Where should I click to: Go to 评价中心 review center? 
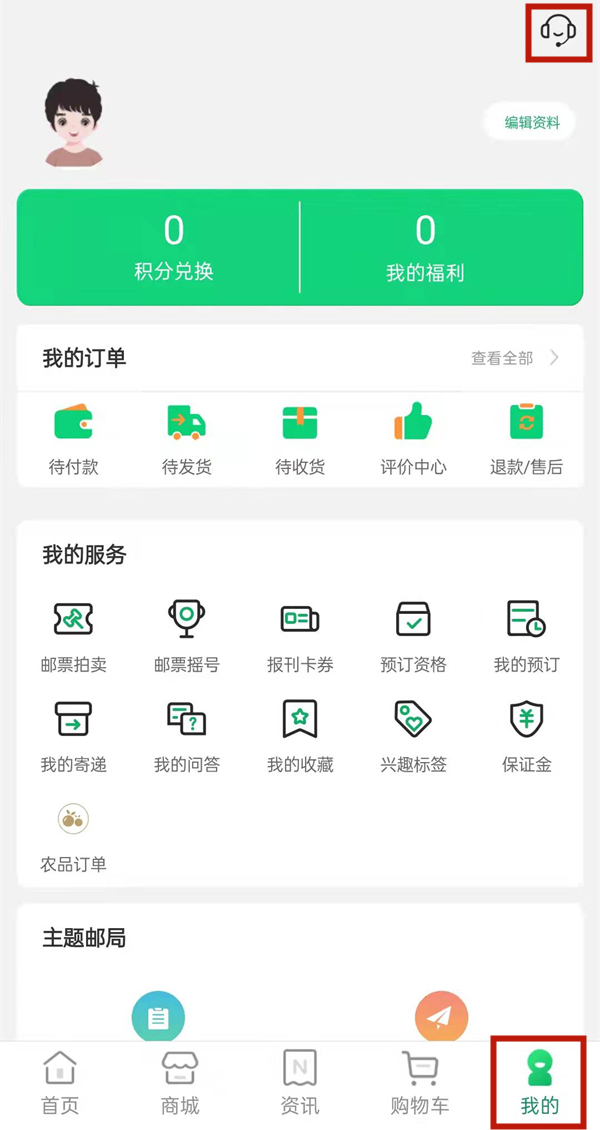tap(413, 439)
